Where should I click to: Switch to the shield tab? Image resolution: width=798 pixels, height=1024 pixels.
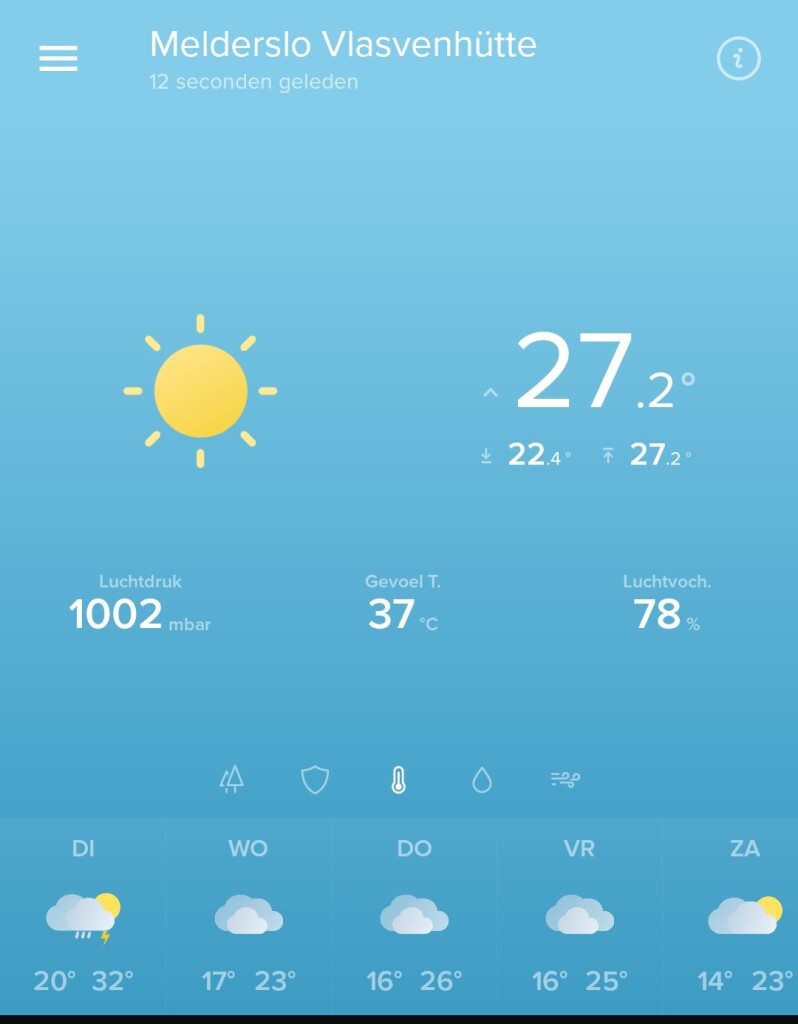(315, 779)
